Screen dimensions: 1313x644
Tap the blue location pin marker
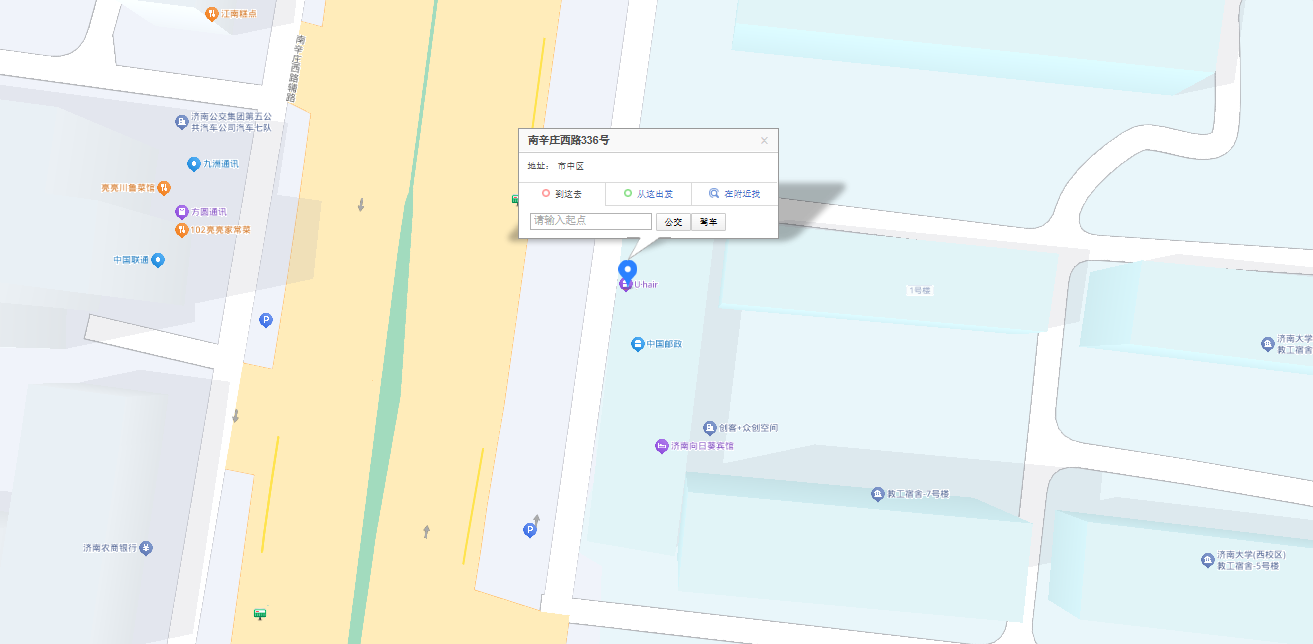pyautogui.click(x=627, y=271)
